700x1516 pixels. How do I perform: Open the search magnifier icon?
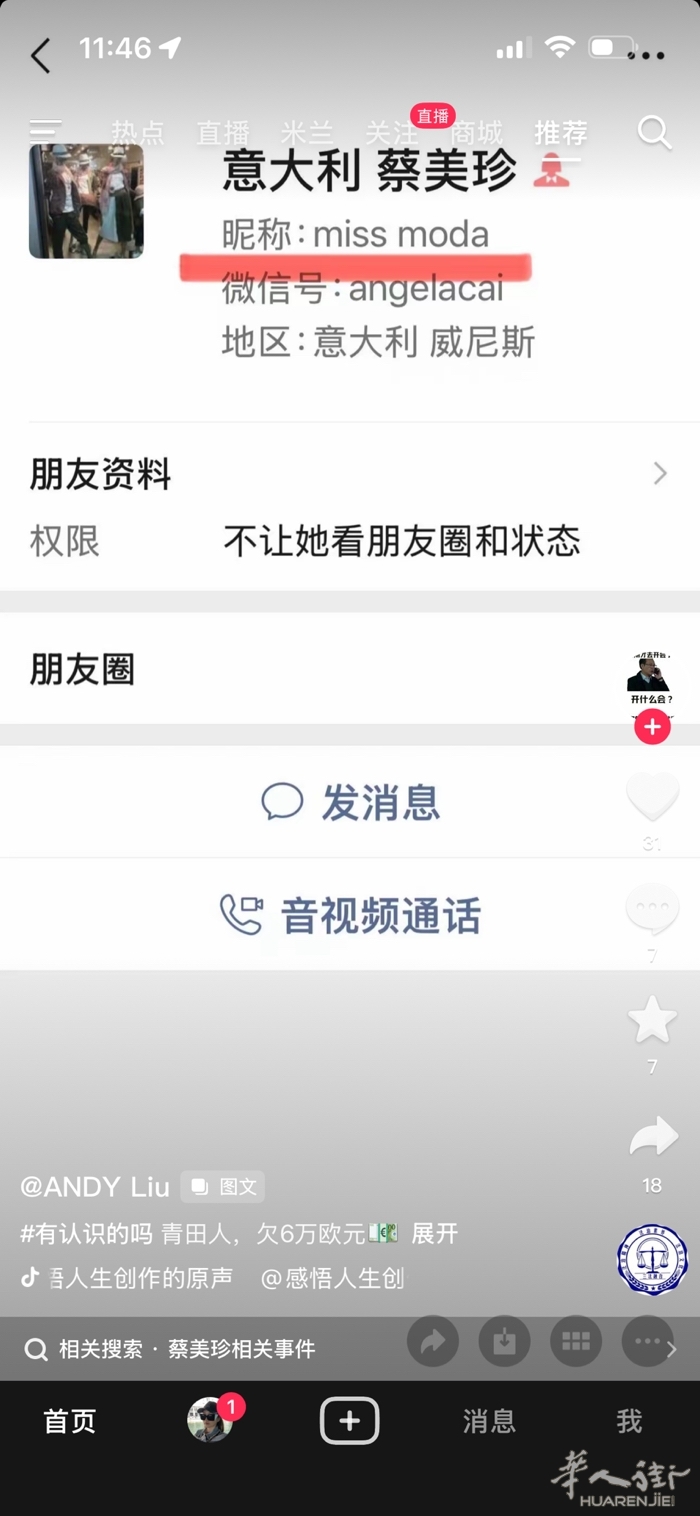[654, 131]
